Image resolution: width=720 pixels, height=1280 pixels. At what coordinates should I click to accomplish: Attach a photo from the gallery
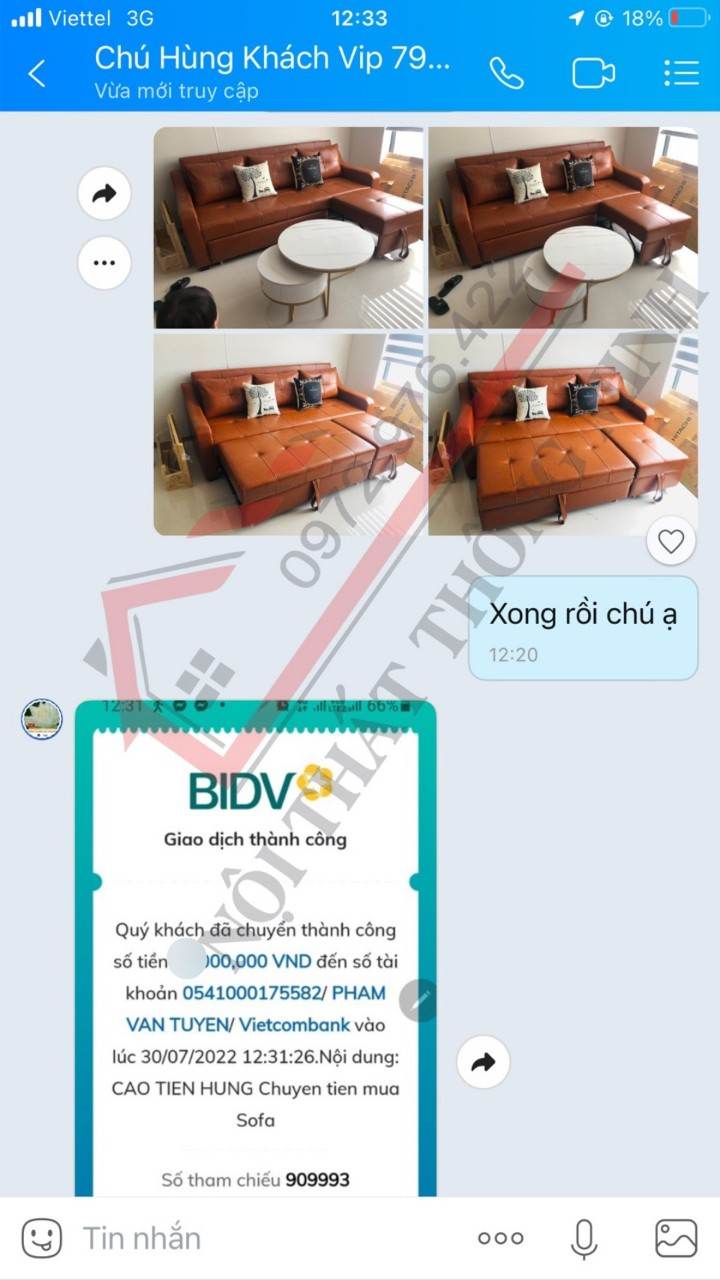coord(676,1238)
